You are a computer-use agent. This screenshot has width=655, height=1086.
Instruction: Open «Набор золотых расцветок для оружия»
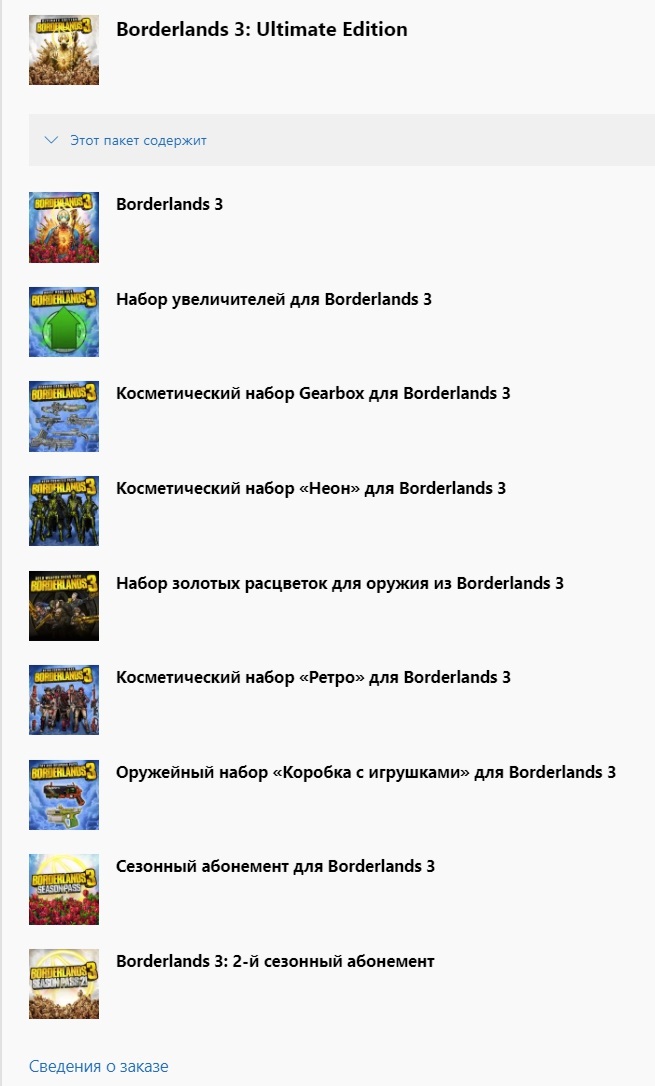coord(339,582)
